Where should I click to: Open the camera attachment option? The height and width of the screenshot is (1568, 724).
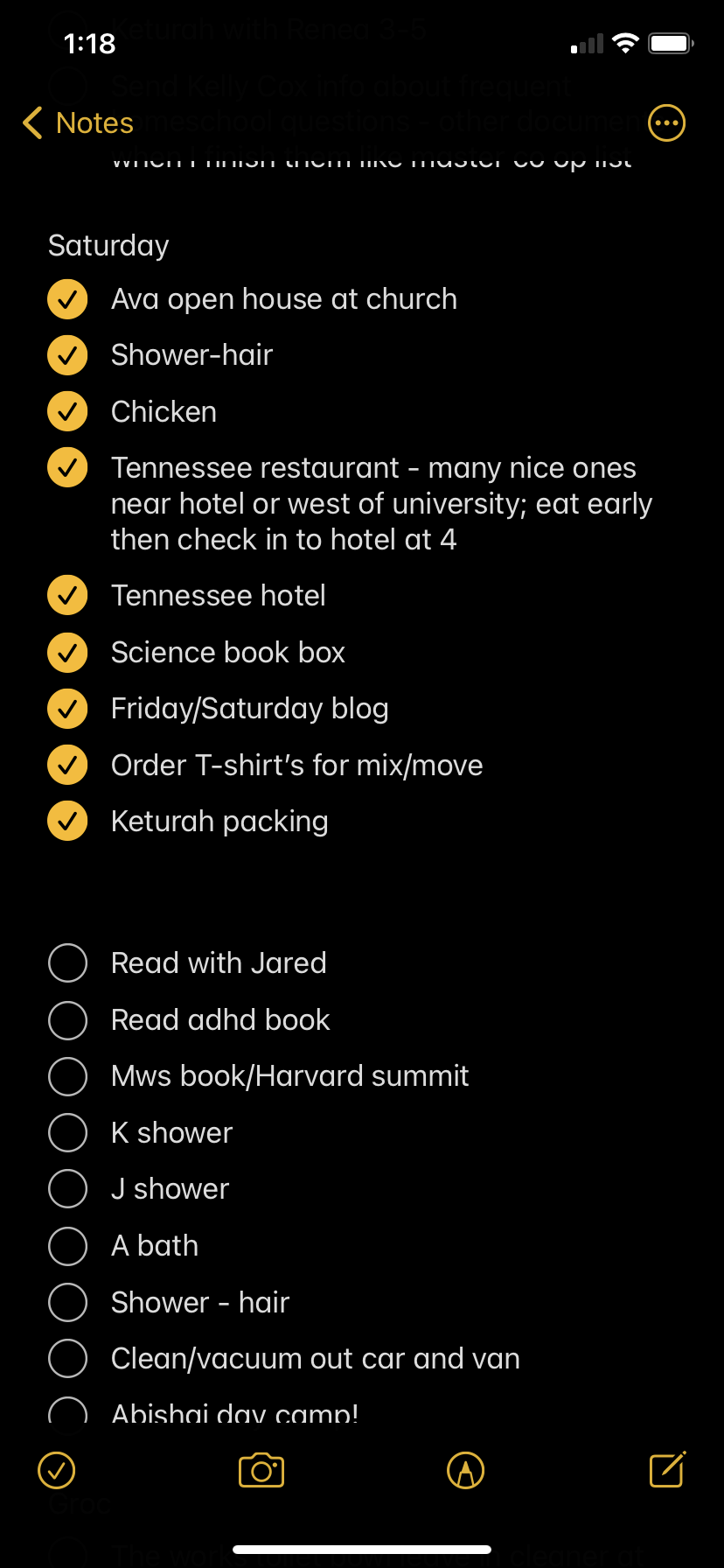[x=261, y=1470]
